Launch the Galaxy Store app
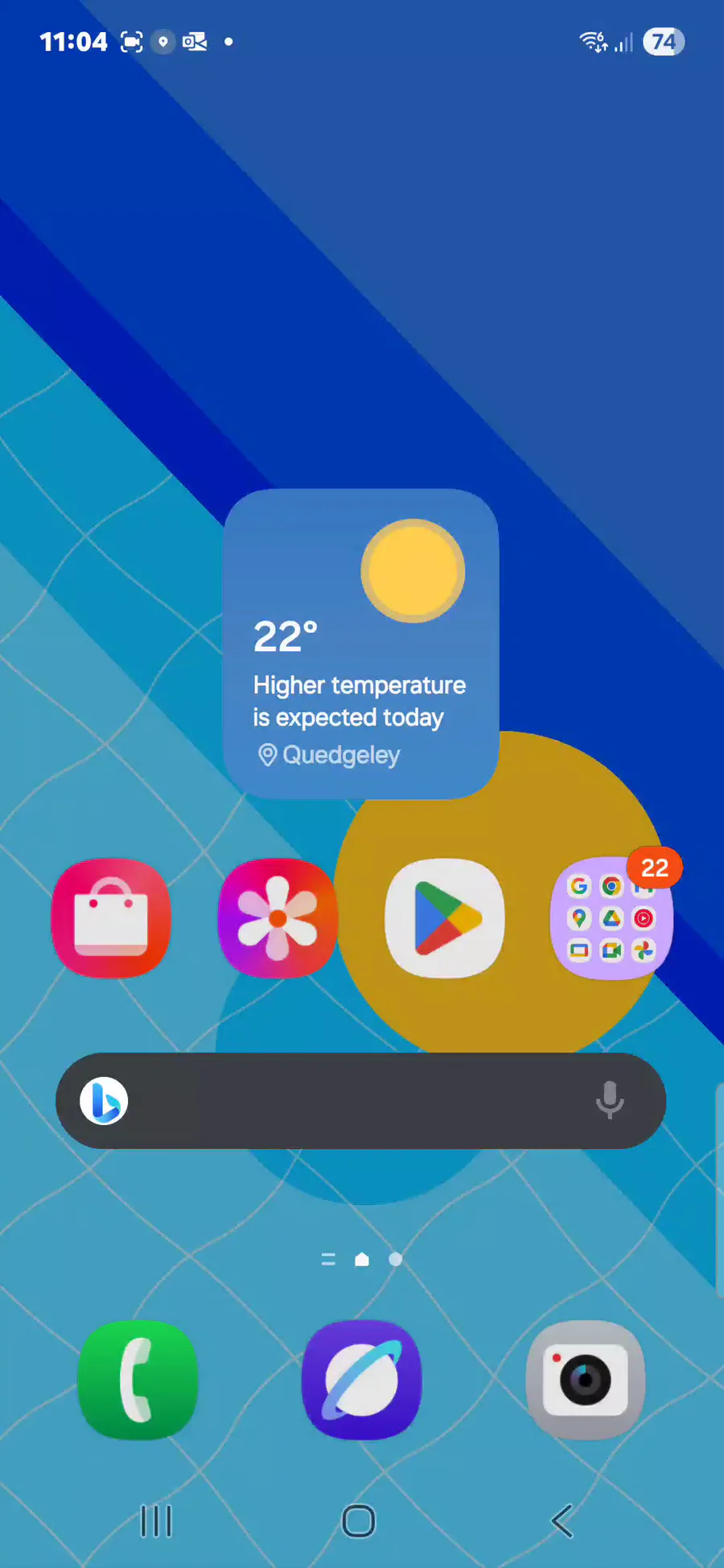The height and width of the screenshot is (1568, 724). pos(111,918)
